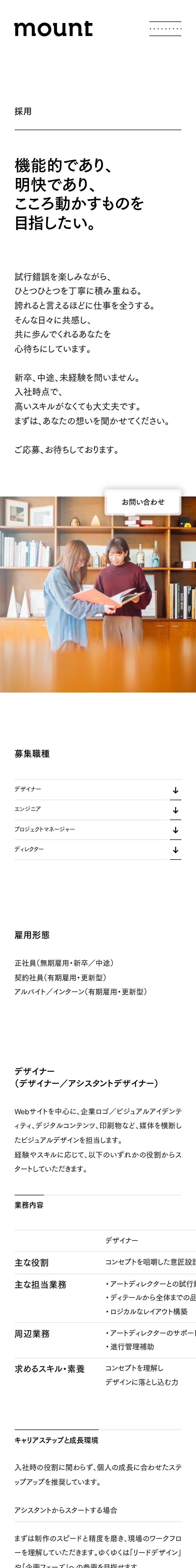Open the dotted menu button in the header
This screenshot has height=1568, width=196.
165,28
